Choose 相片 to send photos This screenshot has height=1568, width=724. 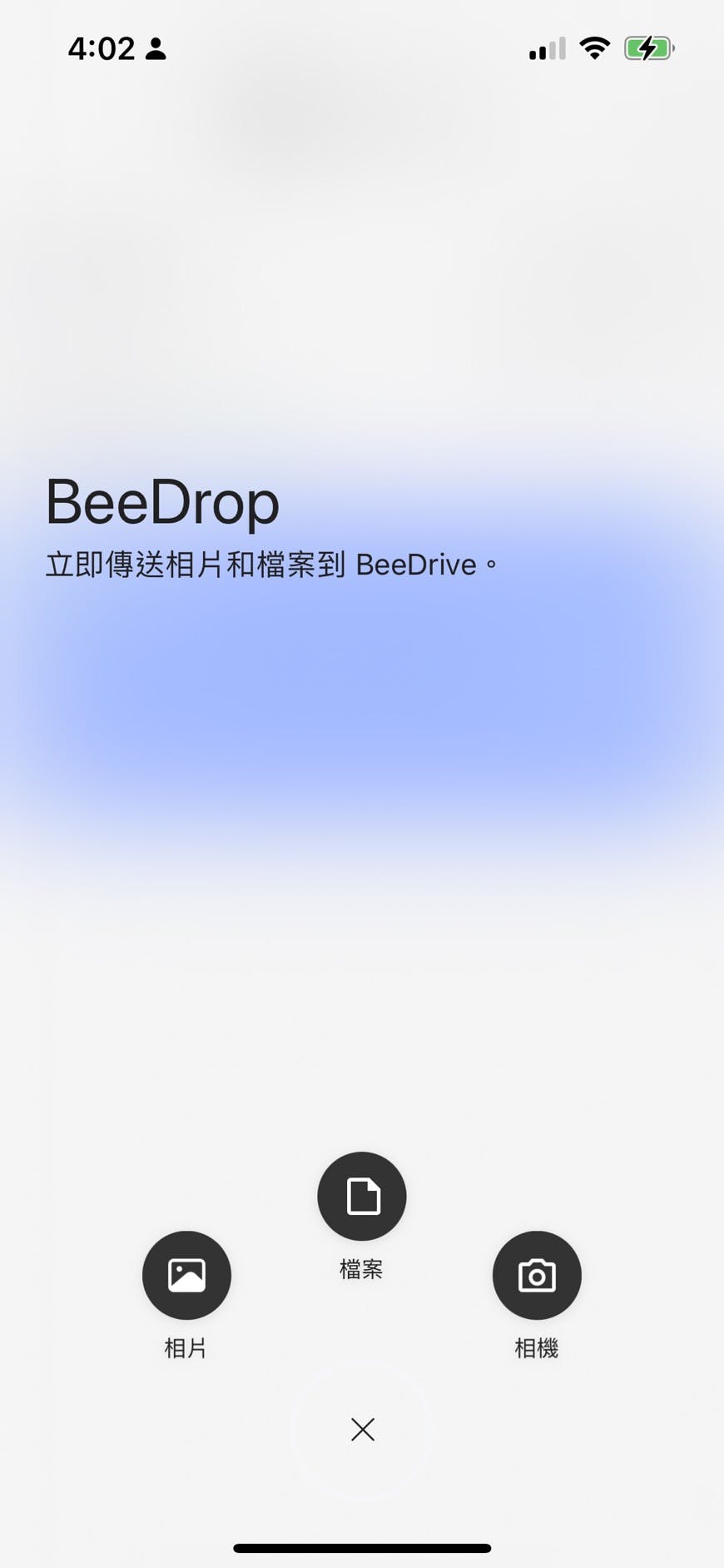[x=186, y=1275]
